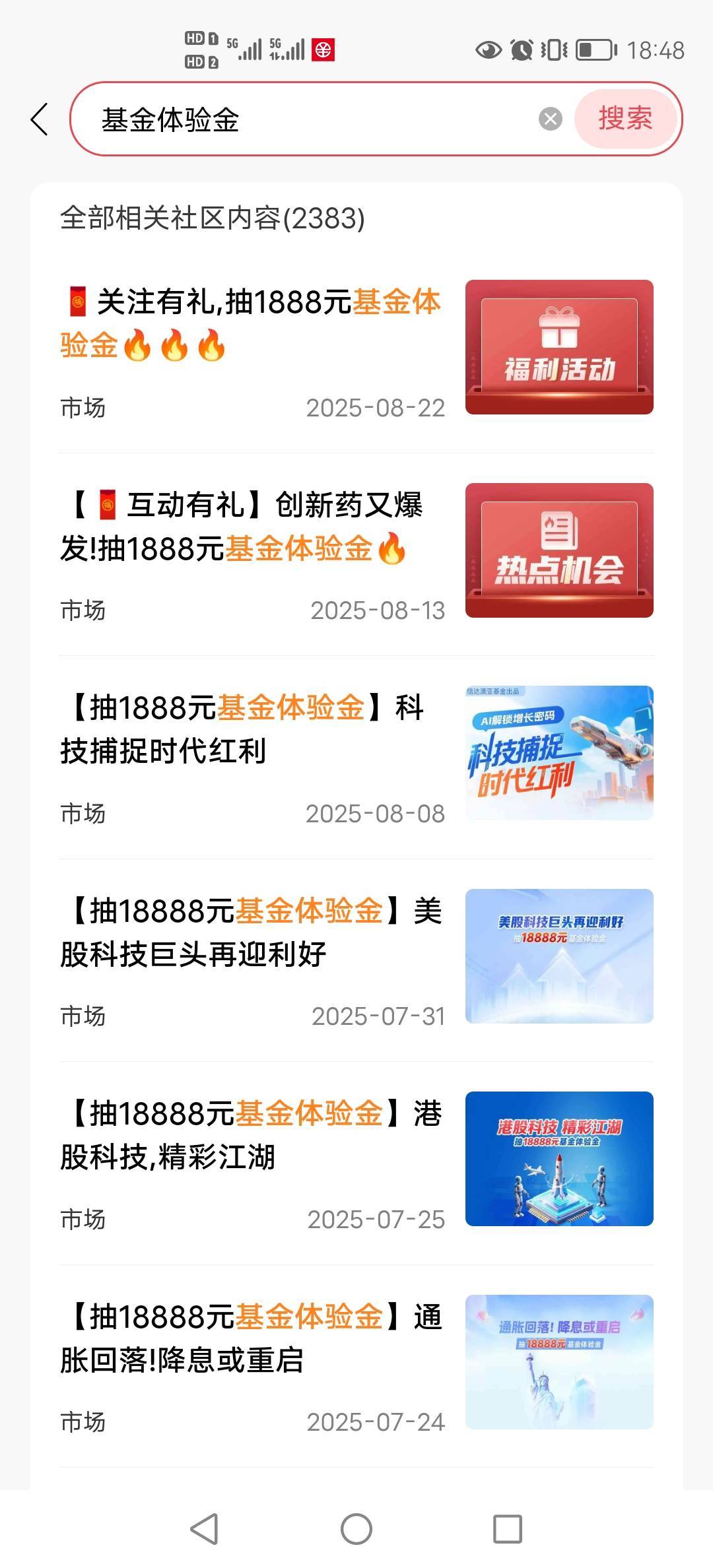This screenshot has height=1568, width=713.
Task: Open the 通胀回落!降息或重启 post
Action: pos(356,1366)
